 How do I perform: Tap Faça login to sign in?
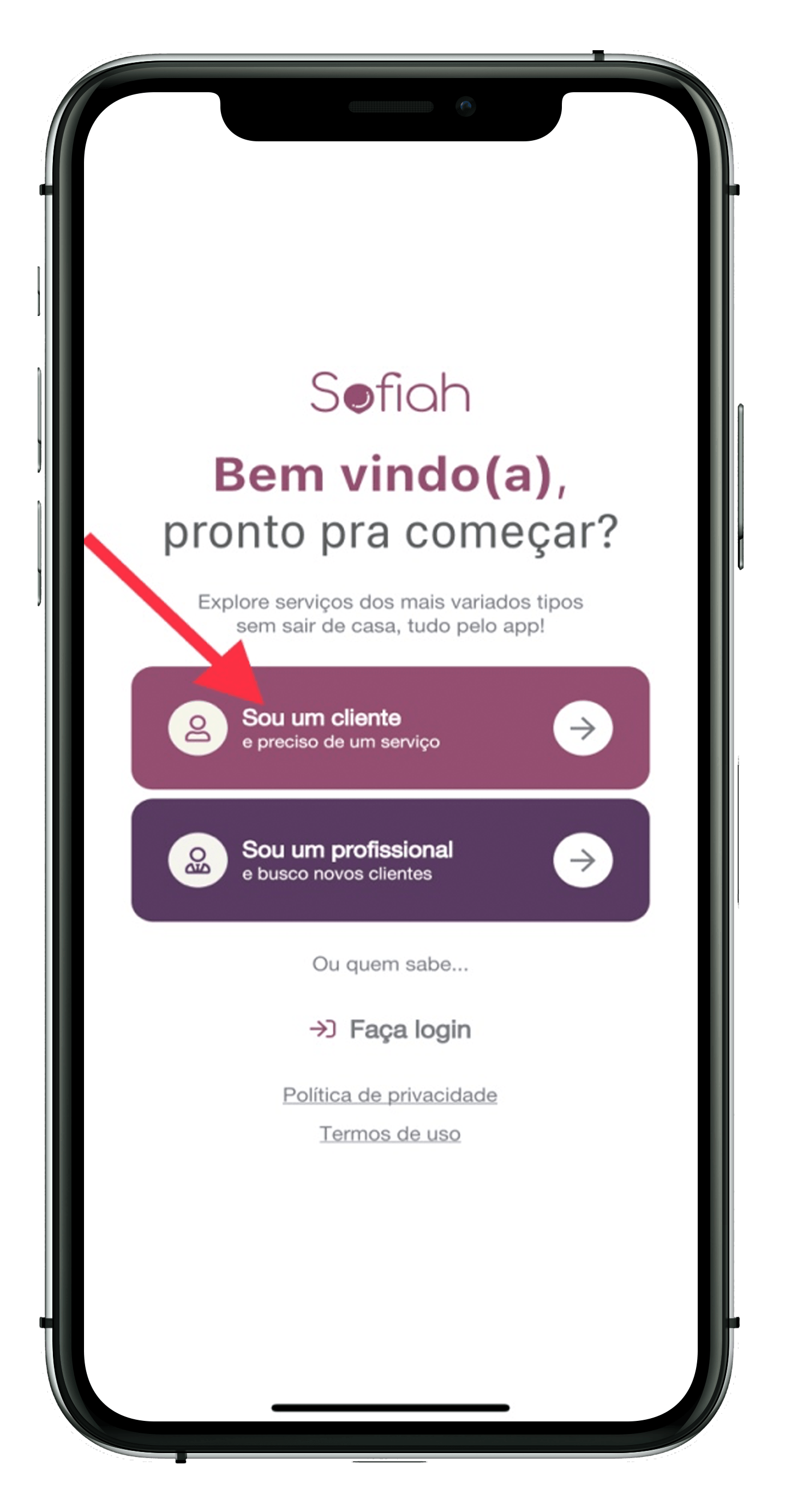pyautogui.click(x=391, y=1030)
